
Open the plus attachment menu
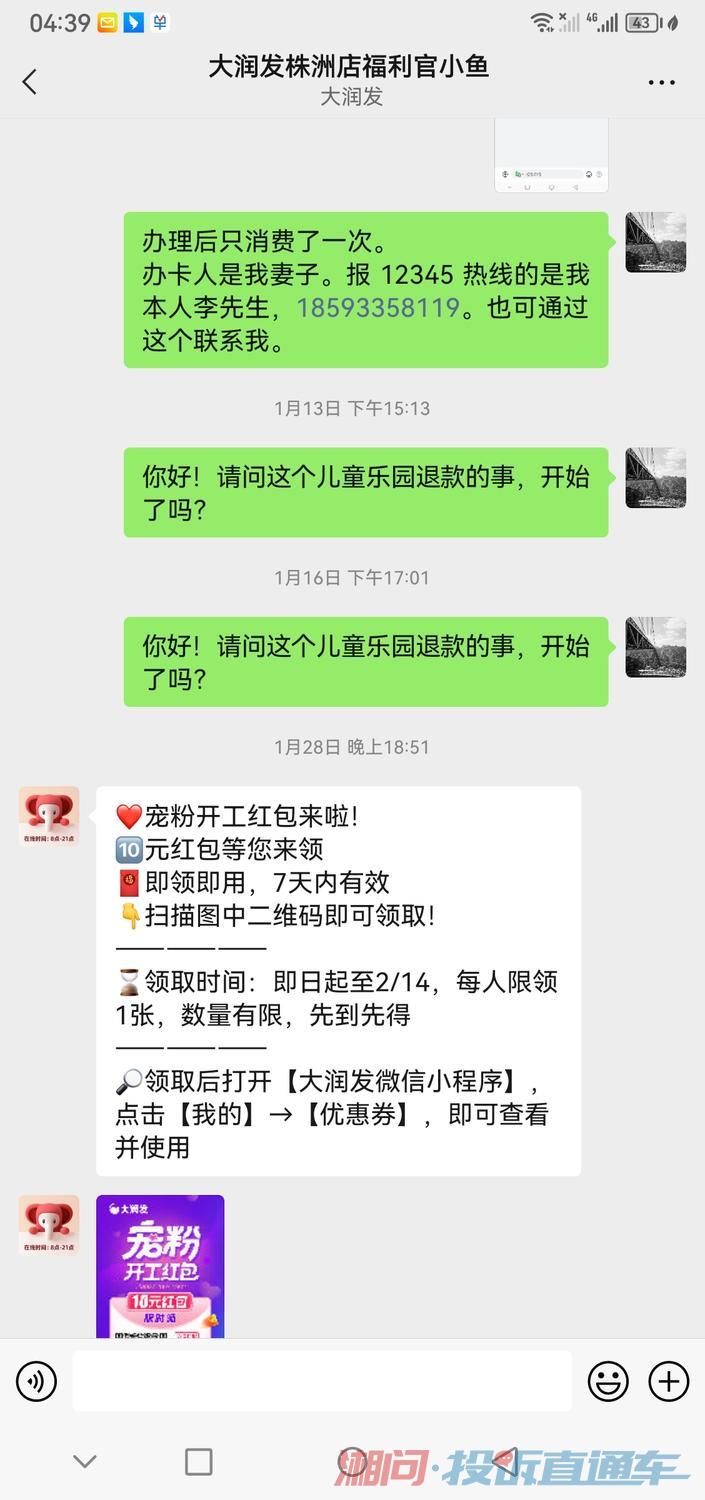click(x=669, y=1382)
